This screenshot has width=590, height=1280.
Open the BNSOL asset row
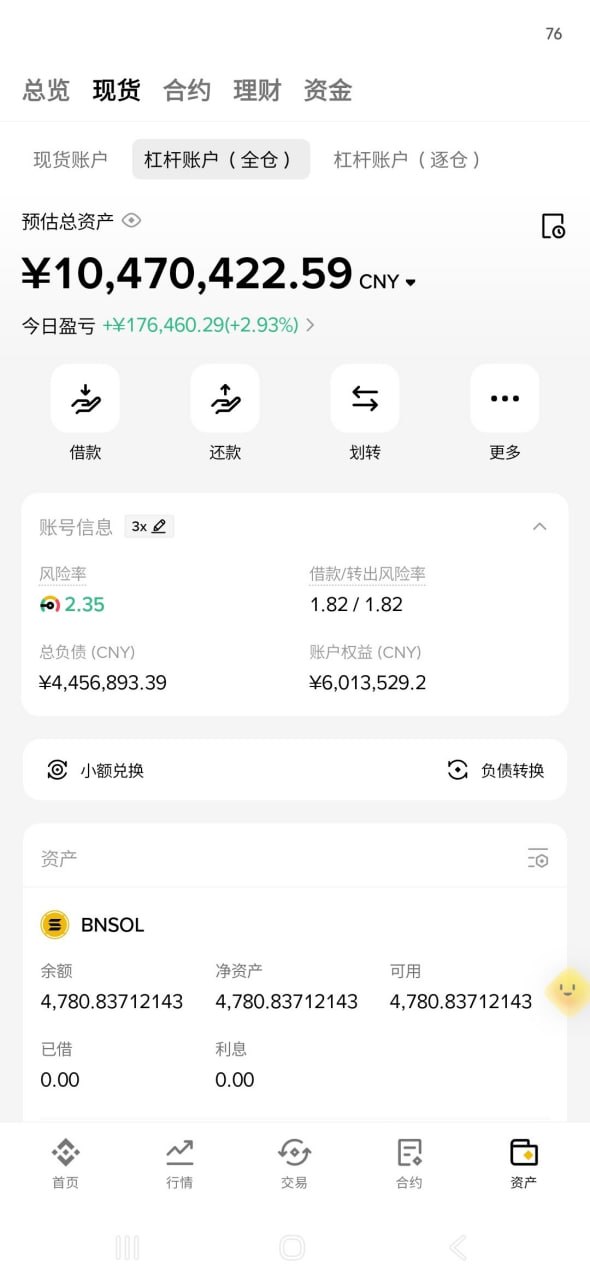pos(295,1002)
